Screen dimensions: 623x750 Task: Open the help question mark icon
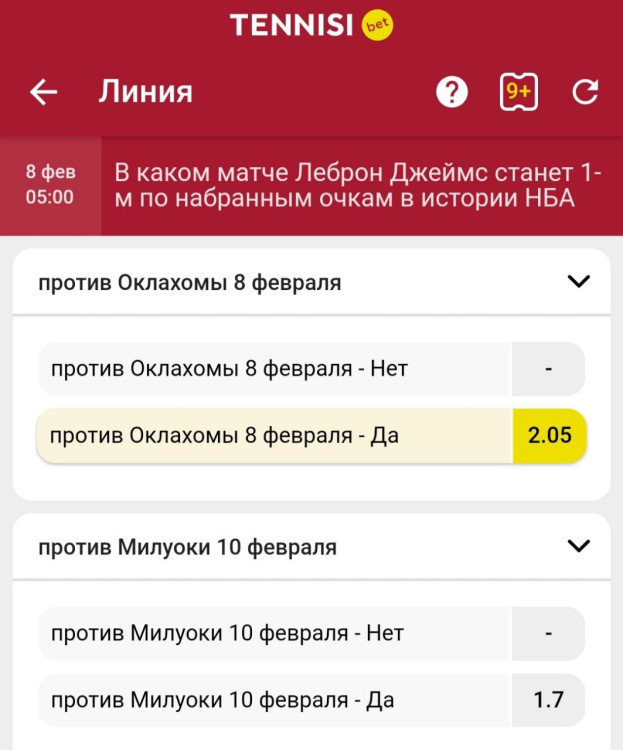[x=452, y=93]
